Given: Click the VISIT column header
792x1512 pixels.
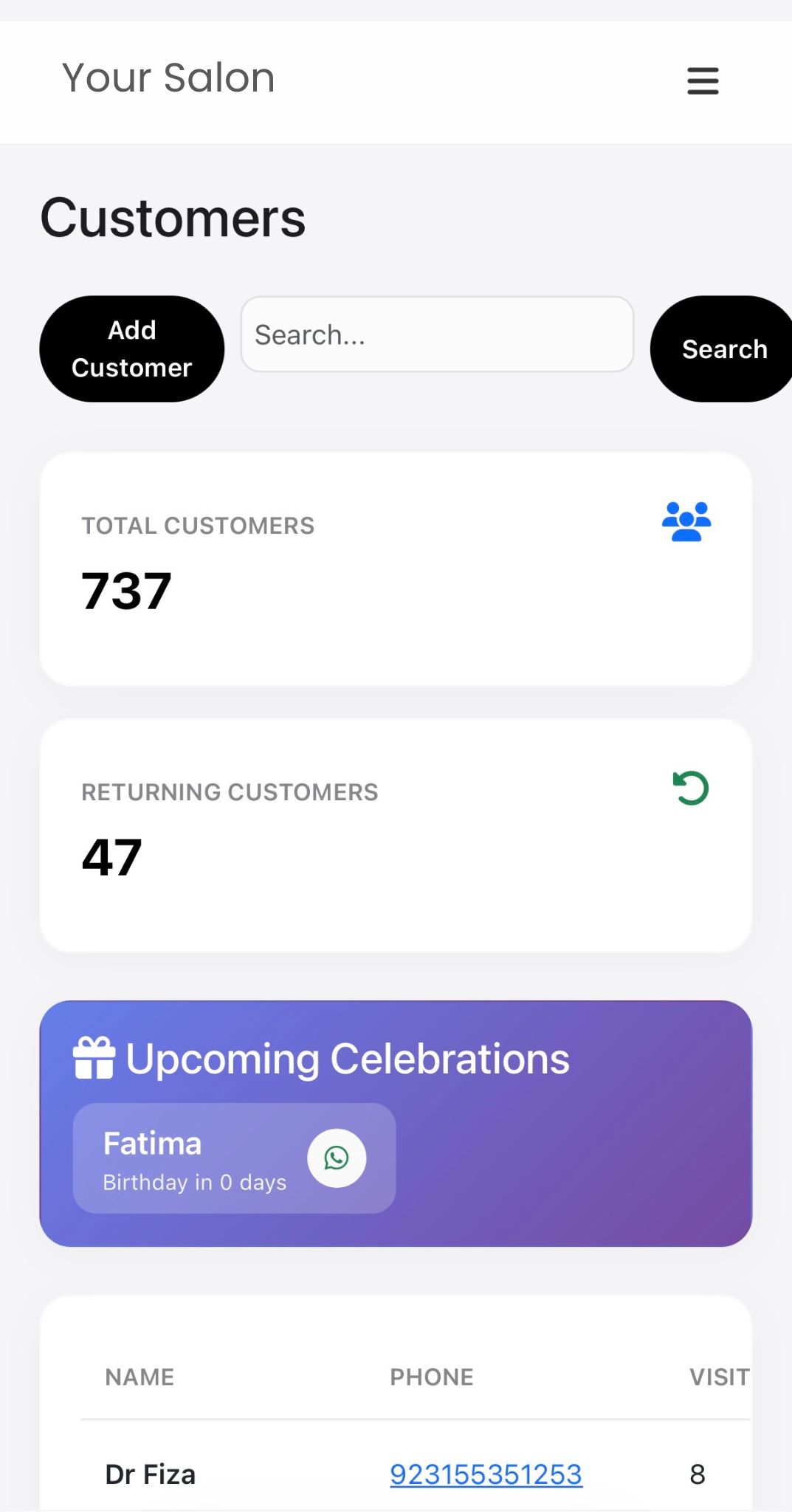Looking at the screenshot, I should [718, 1376].
